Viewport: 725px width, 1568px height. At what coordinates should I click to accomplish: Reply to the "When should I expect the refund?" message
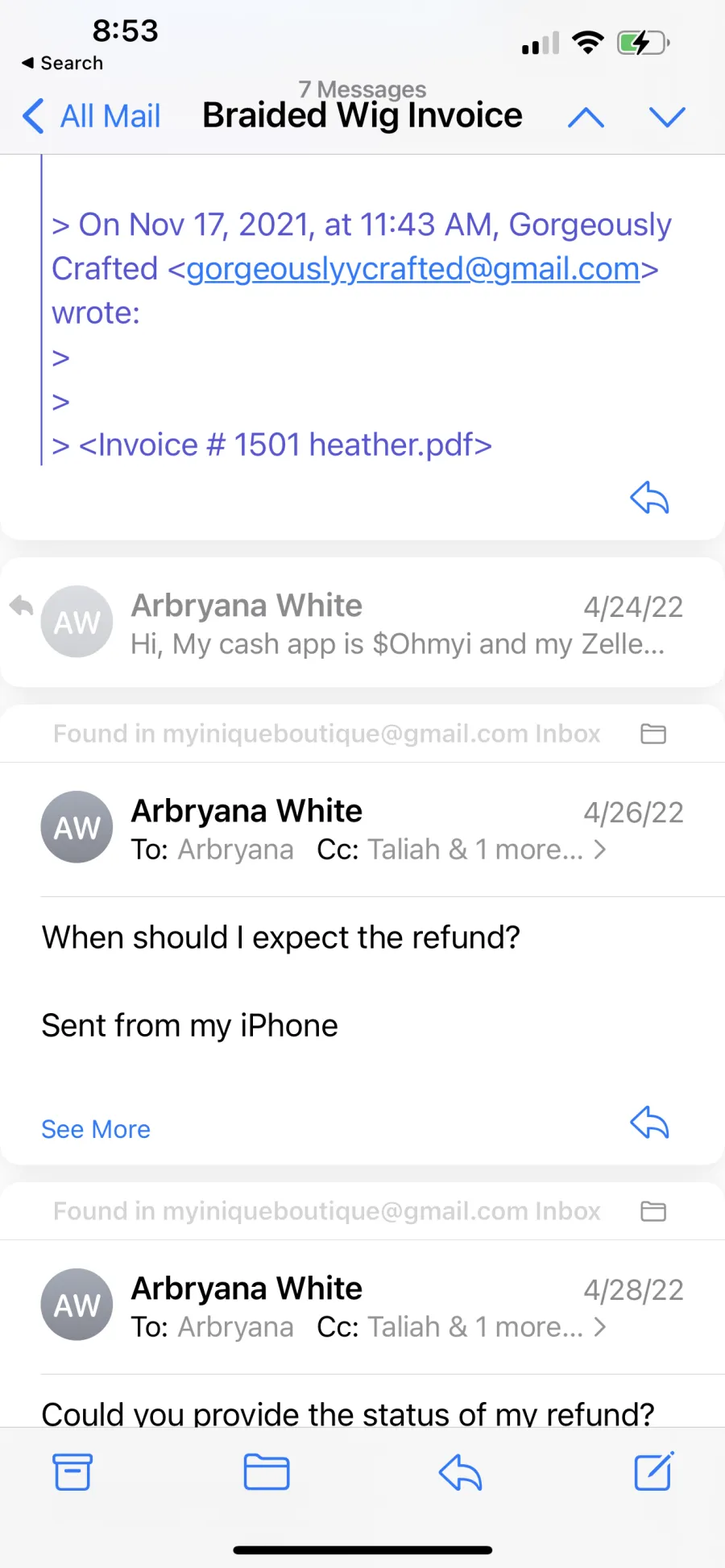coord(649,1123)
